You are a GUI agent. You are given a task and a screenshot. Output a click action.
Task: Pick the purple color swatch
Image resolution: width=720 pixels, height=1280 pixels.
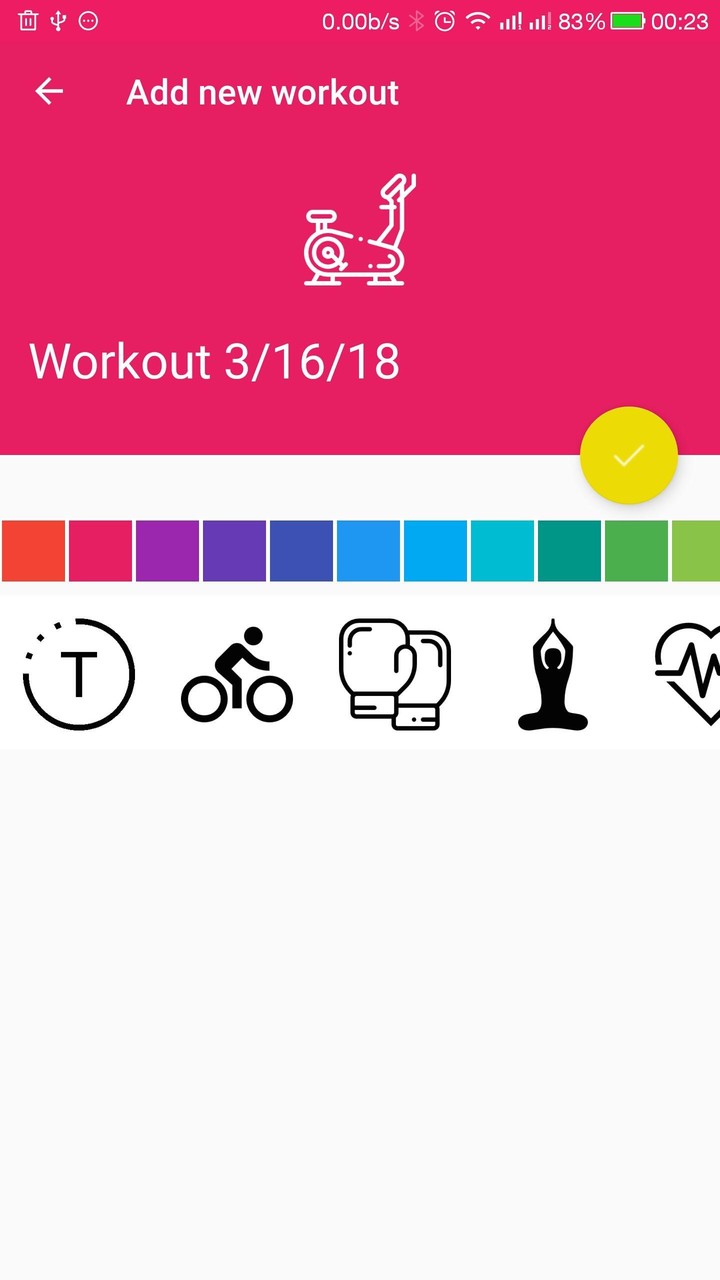coord(167,551)
